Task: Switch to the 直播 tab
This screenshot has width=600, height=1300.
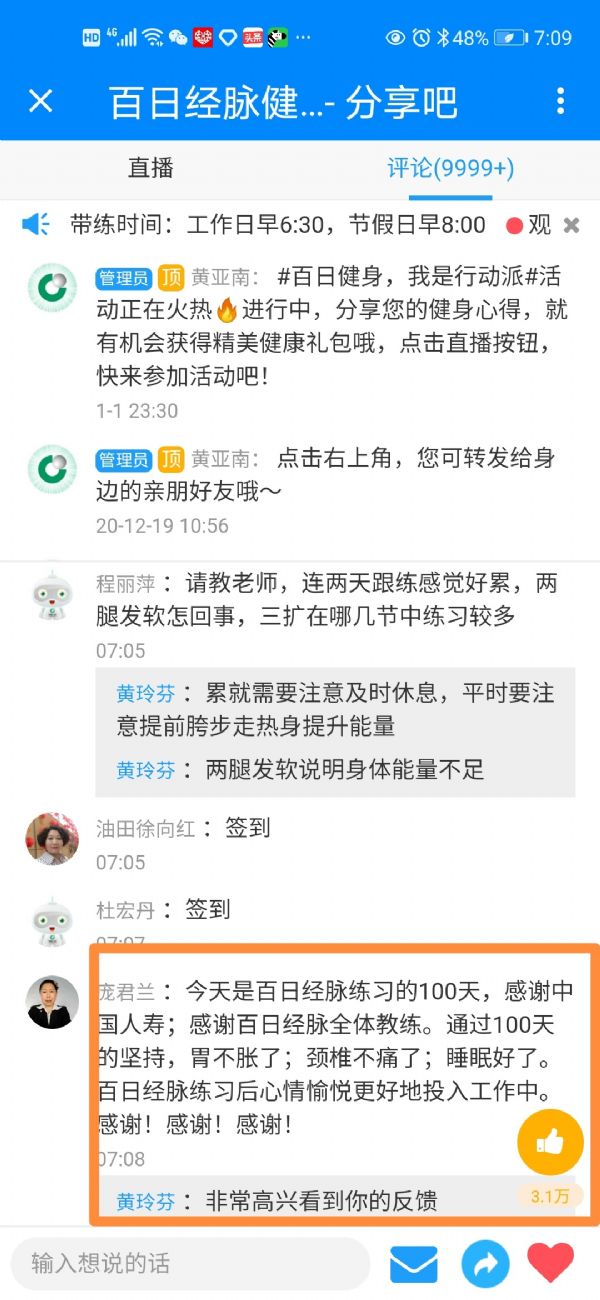Action: click(x=151, y=168)
